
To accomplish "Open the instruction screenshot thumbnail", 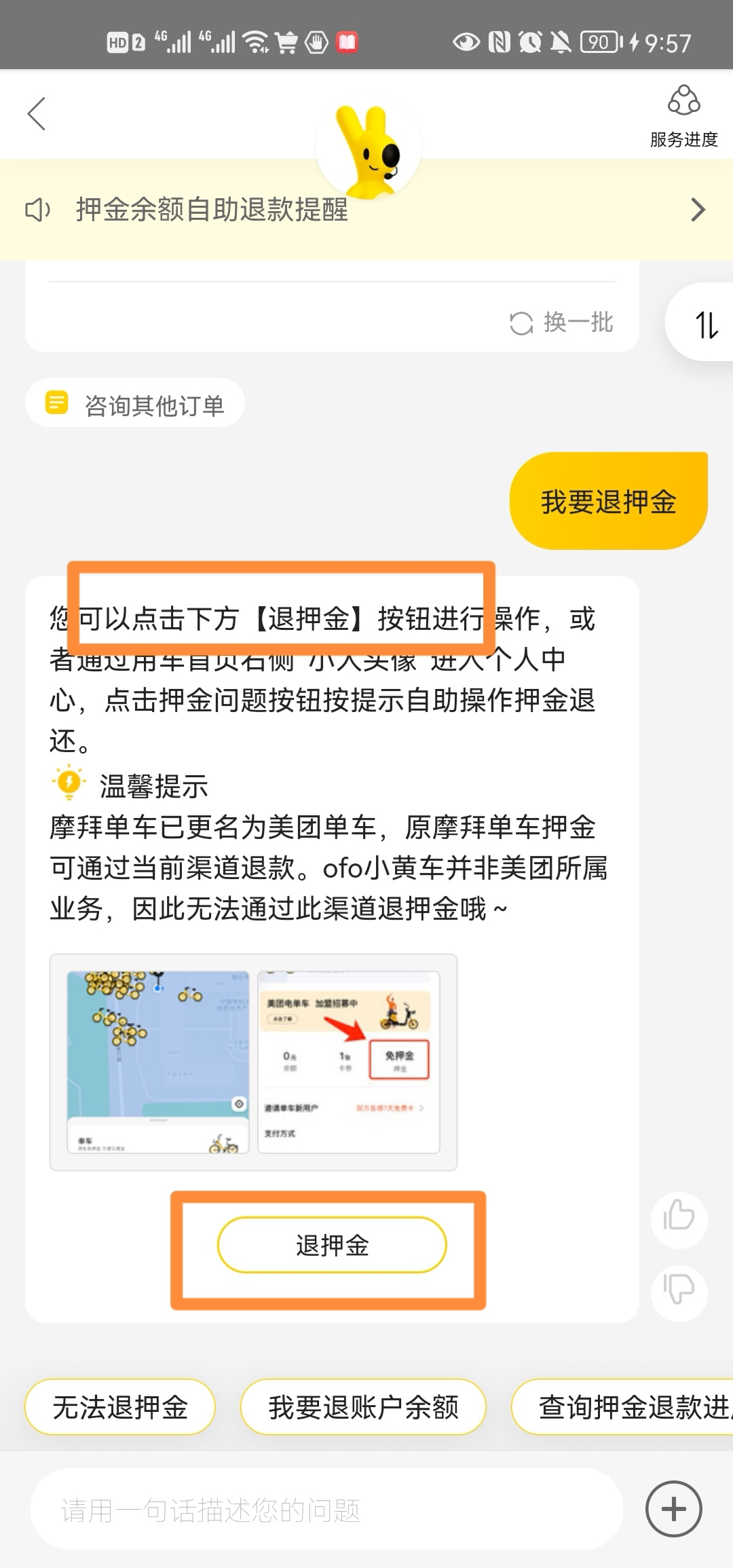I will coord(253,1062).
